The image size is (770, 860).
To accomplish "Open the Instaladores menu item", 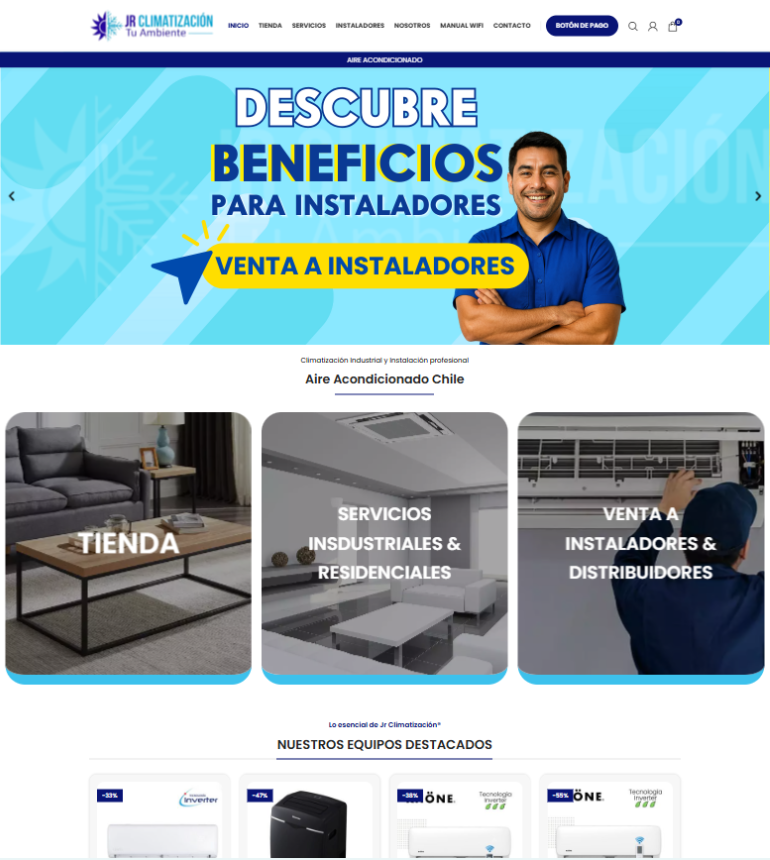I will point(360,26).
